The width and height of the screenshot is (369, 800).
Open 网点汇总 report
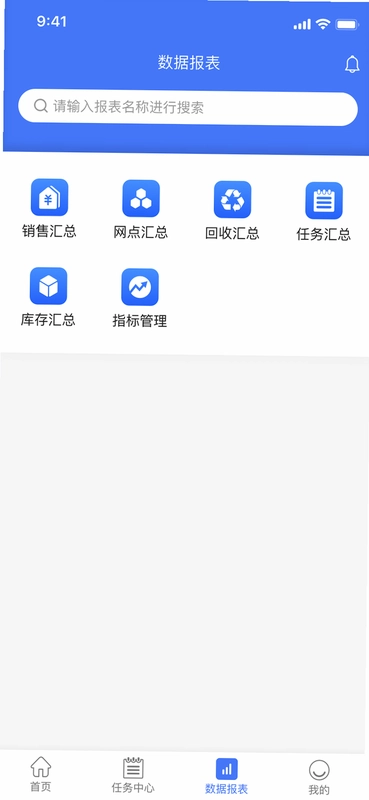[x=141, y=210]
